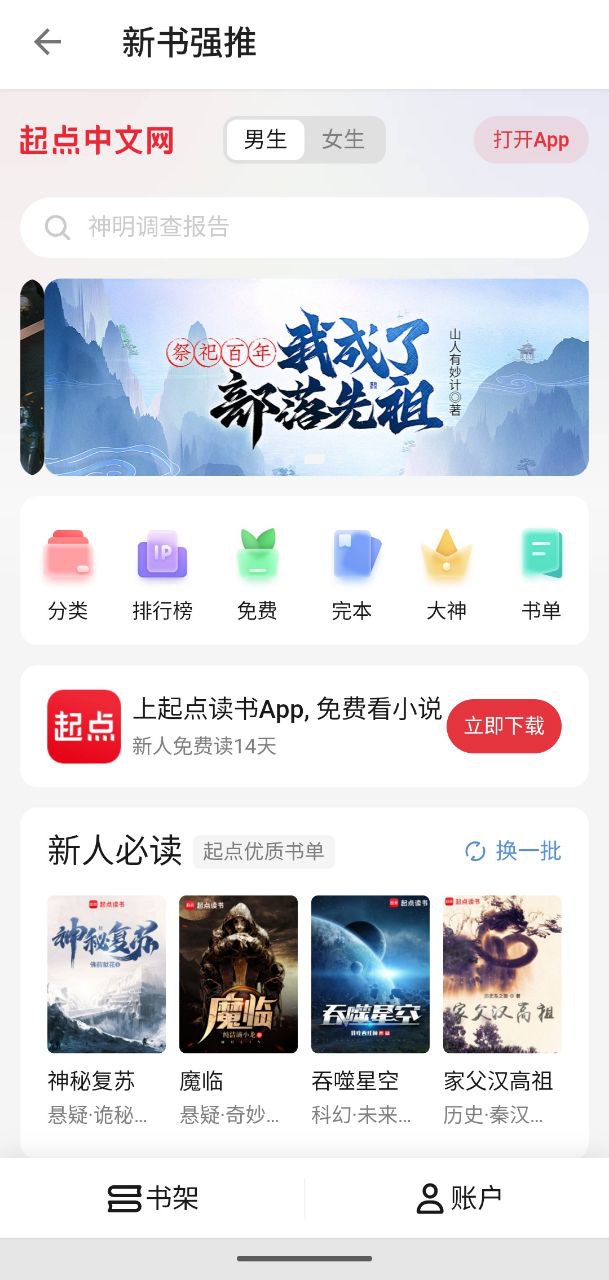Switch to the 书架 bookshelf tab
This screenshot has height=1280, width=609.
[153, 1198]
